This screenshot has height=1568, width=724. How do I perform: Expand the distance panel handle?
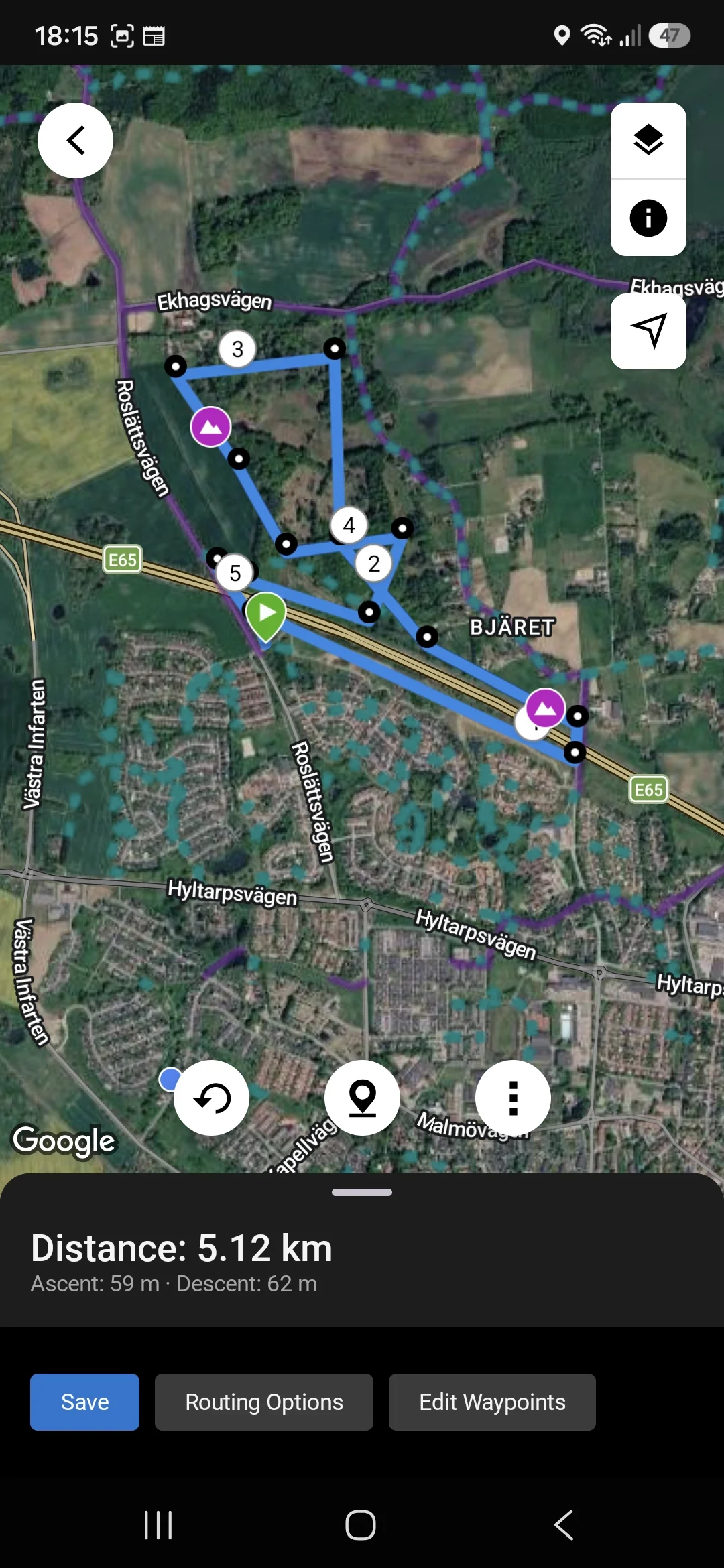click(x=362, y=1192)
